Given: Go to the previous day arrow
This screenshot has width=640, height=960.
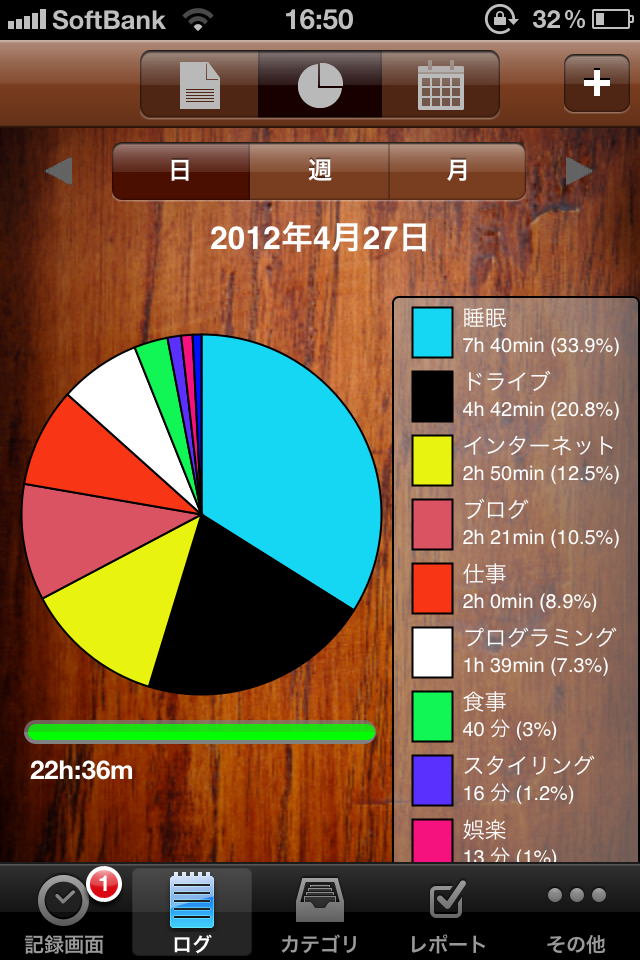Looking at the screenshot, I should 59,171.
